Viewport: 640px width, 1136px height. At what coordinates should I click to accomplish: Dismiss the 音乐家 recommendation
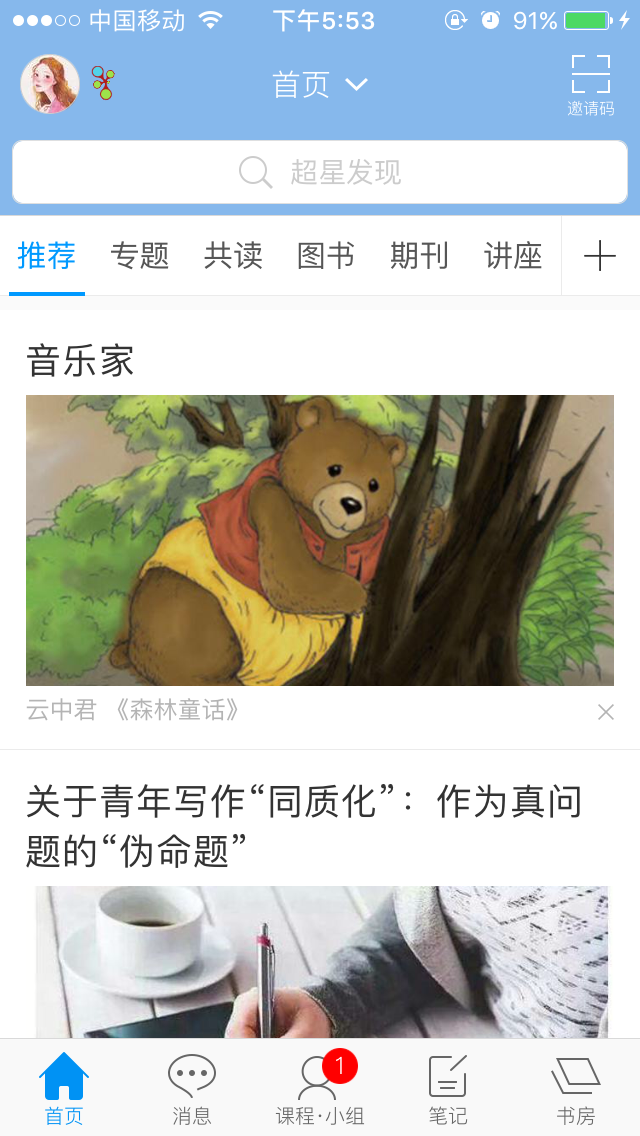click(x=605, y=712)
